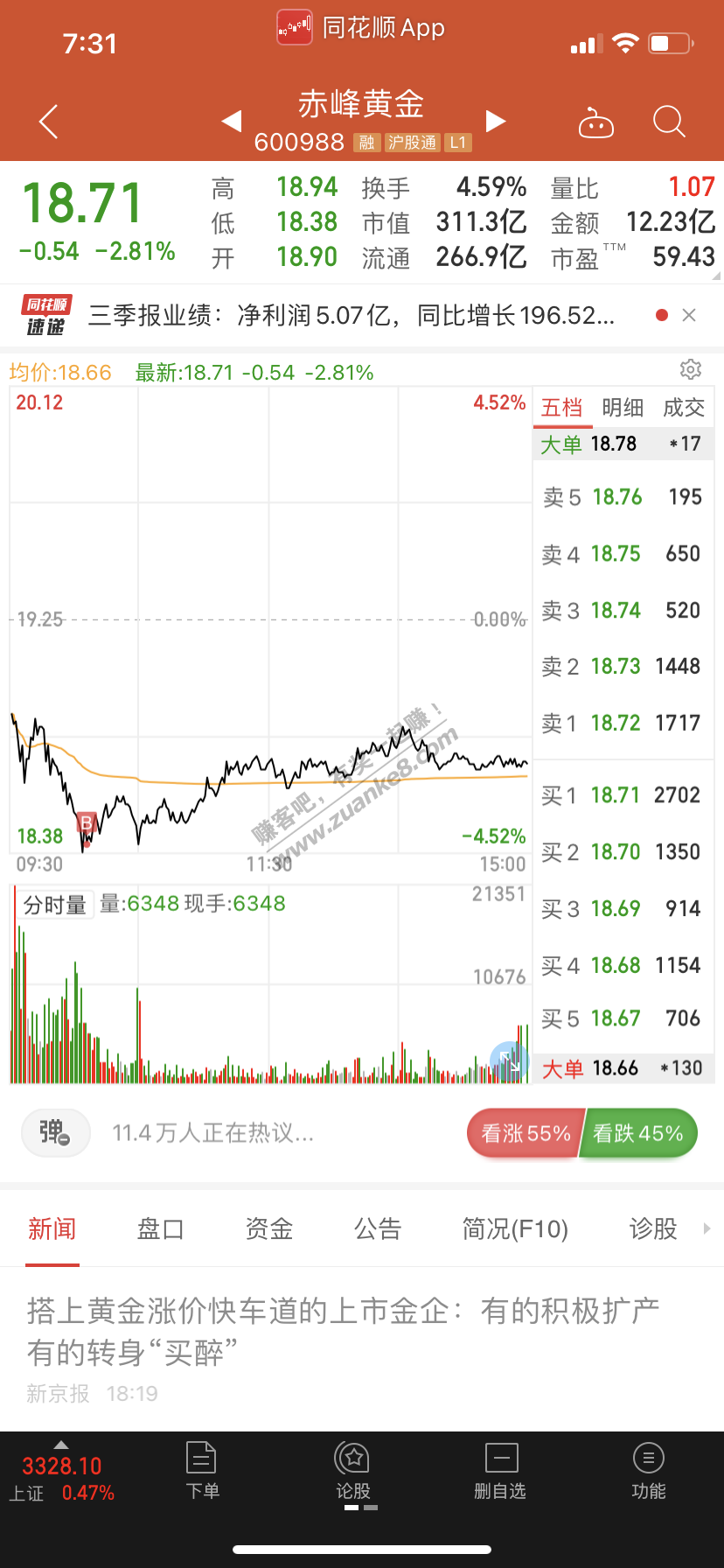Viewport: 724px width, 1568px height.
Task: Vote 看涨 55%
Action: (525, 1133)
